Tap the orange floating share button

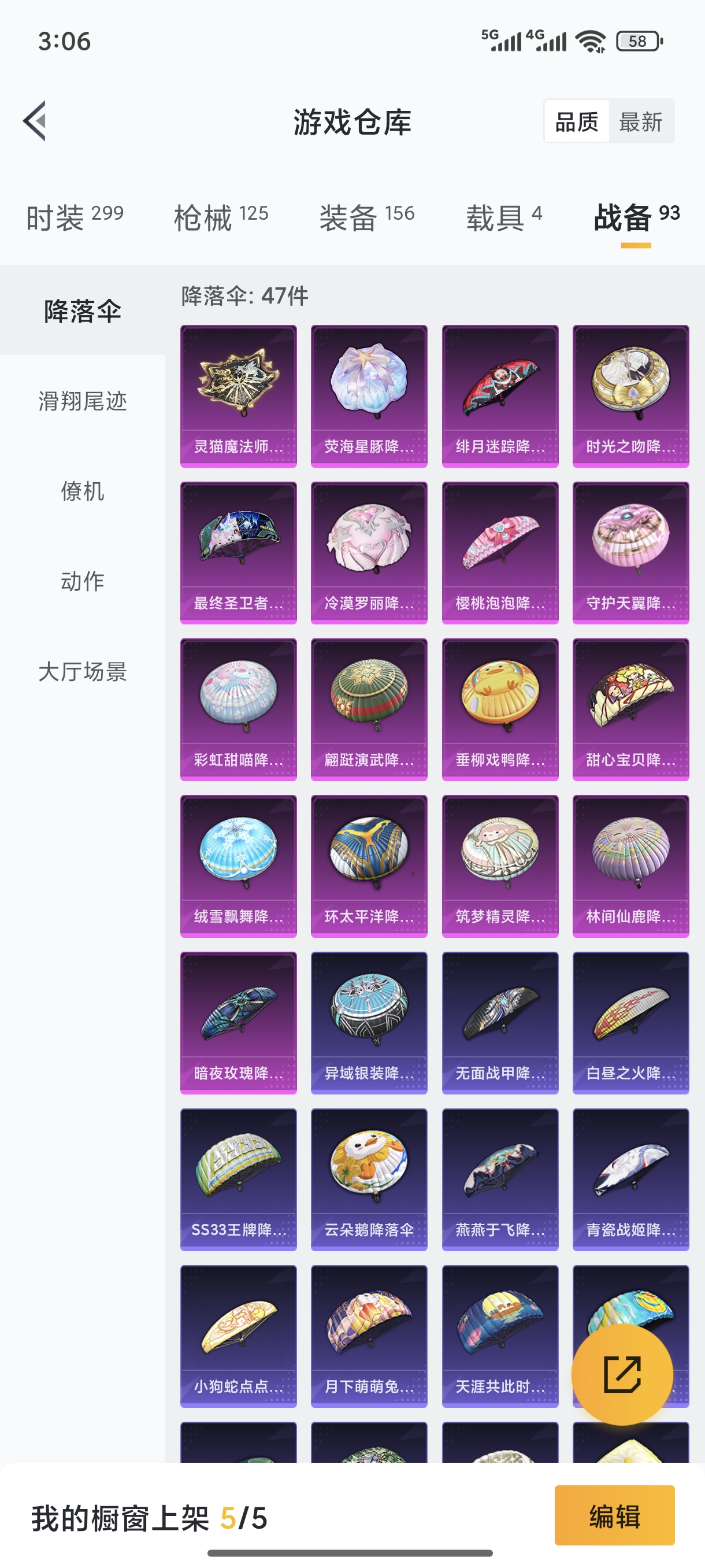click(x=622, y=1374)
